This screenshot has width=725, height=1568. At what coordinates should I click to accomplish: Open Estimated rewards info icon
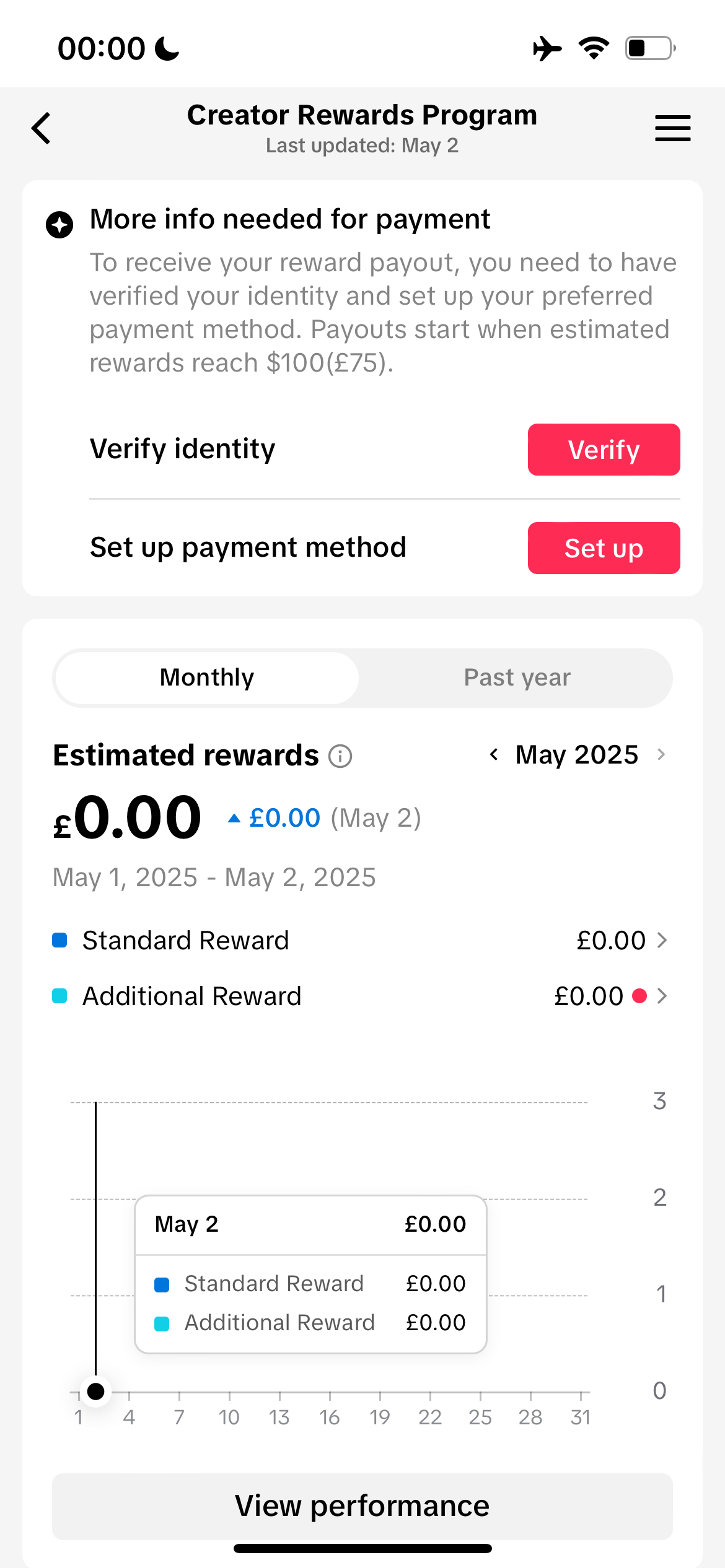[x=340, y=756]
